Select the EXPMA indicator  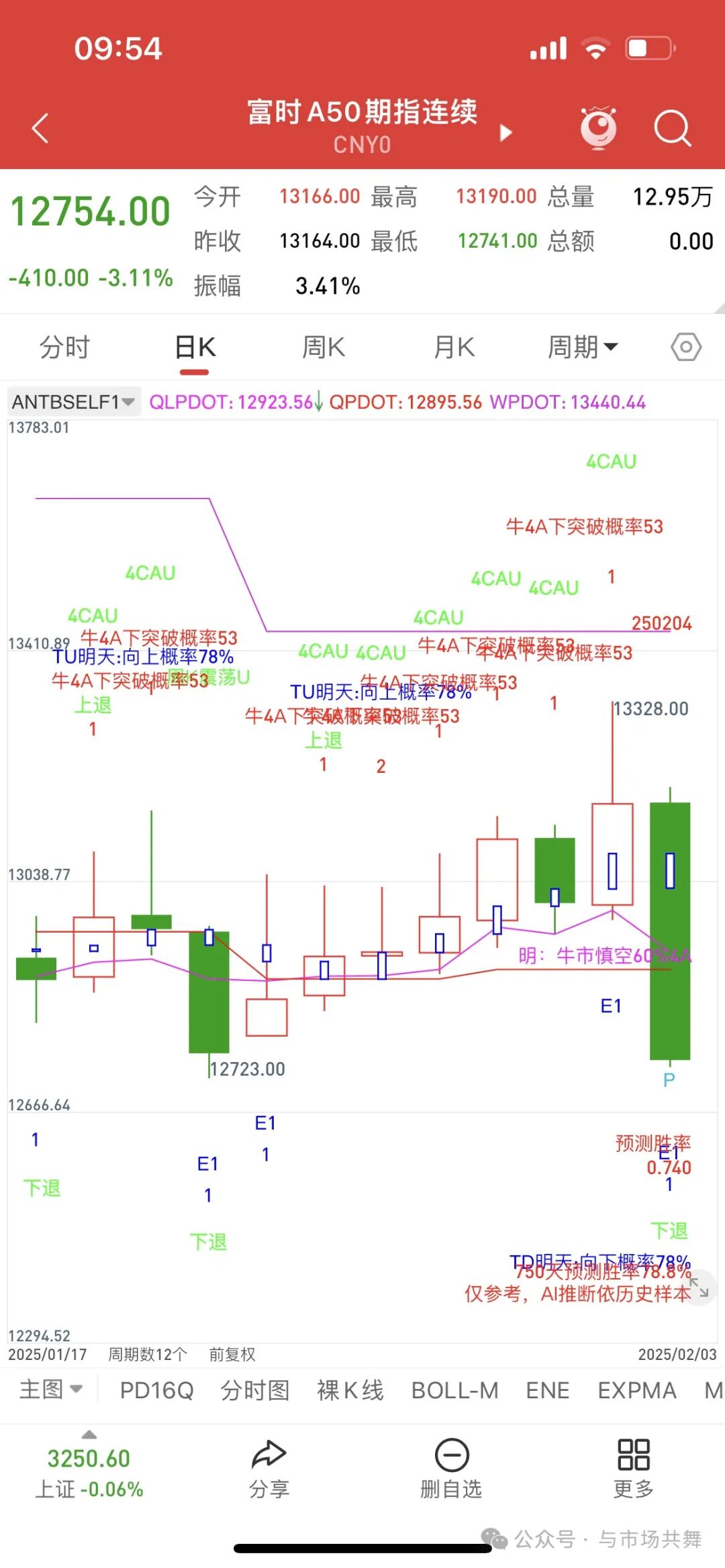click(x=637, y=1390)
